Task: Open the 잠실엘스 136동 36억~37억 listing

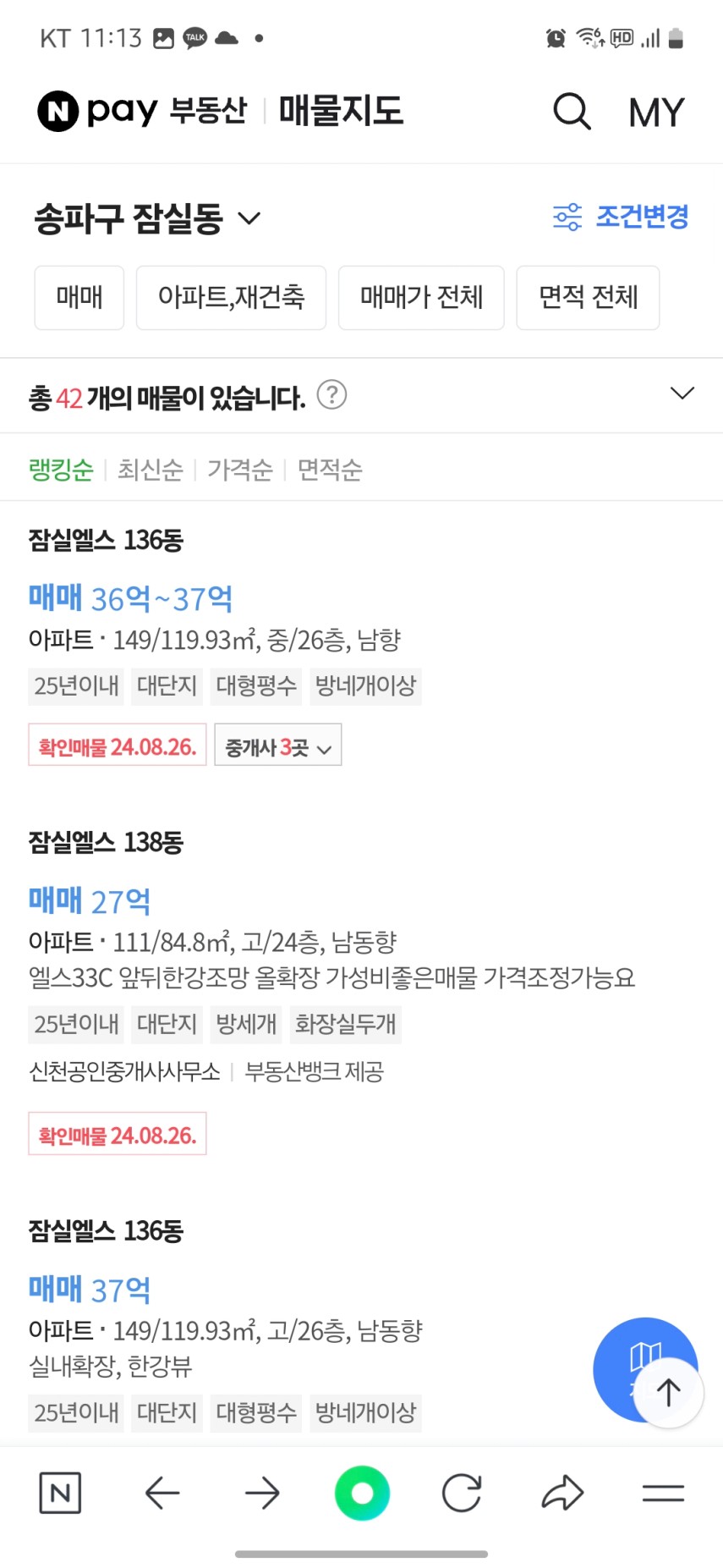Action: pyautogui.click(x=131, y=598)
